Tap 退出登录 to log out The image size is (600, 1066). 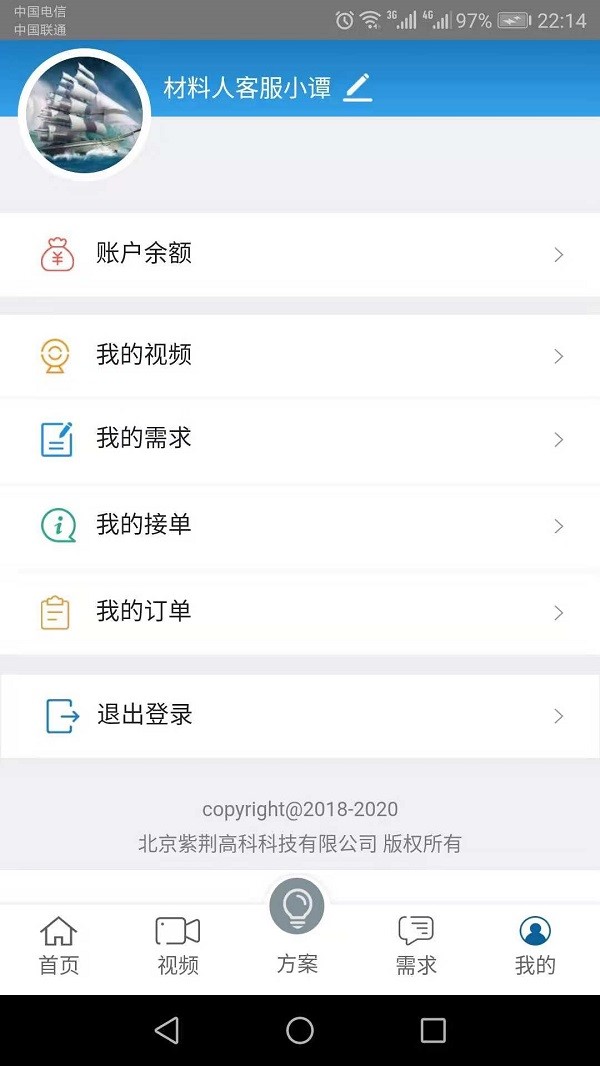coord(300,716)
